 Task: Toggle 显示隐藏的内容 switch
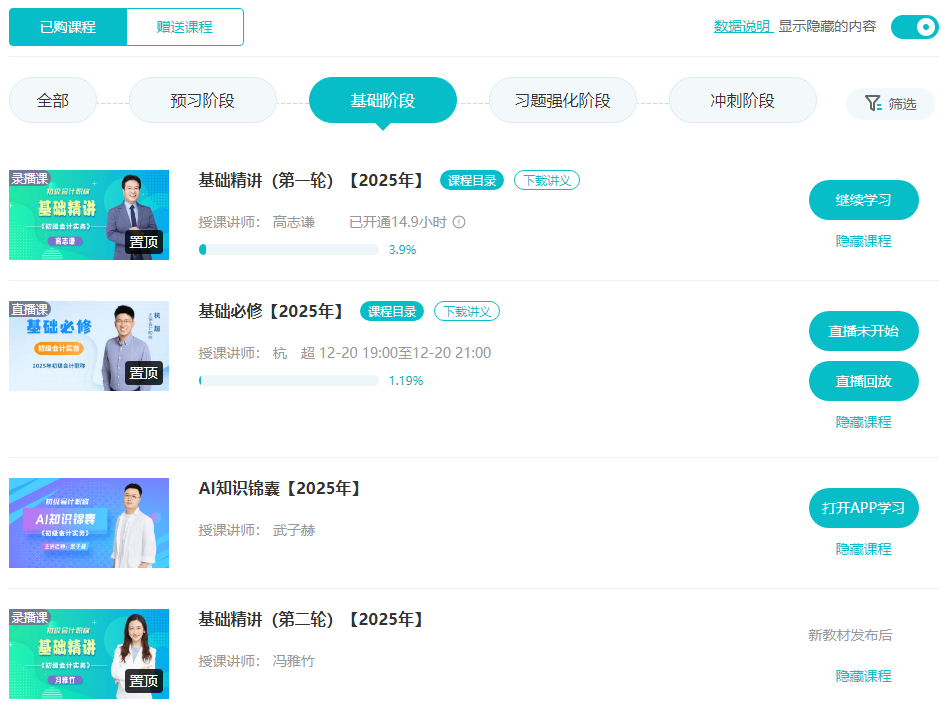click(x=913, y=27)
